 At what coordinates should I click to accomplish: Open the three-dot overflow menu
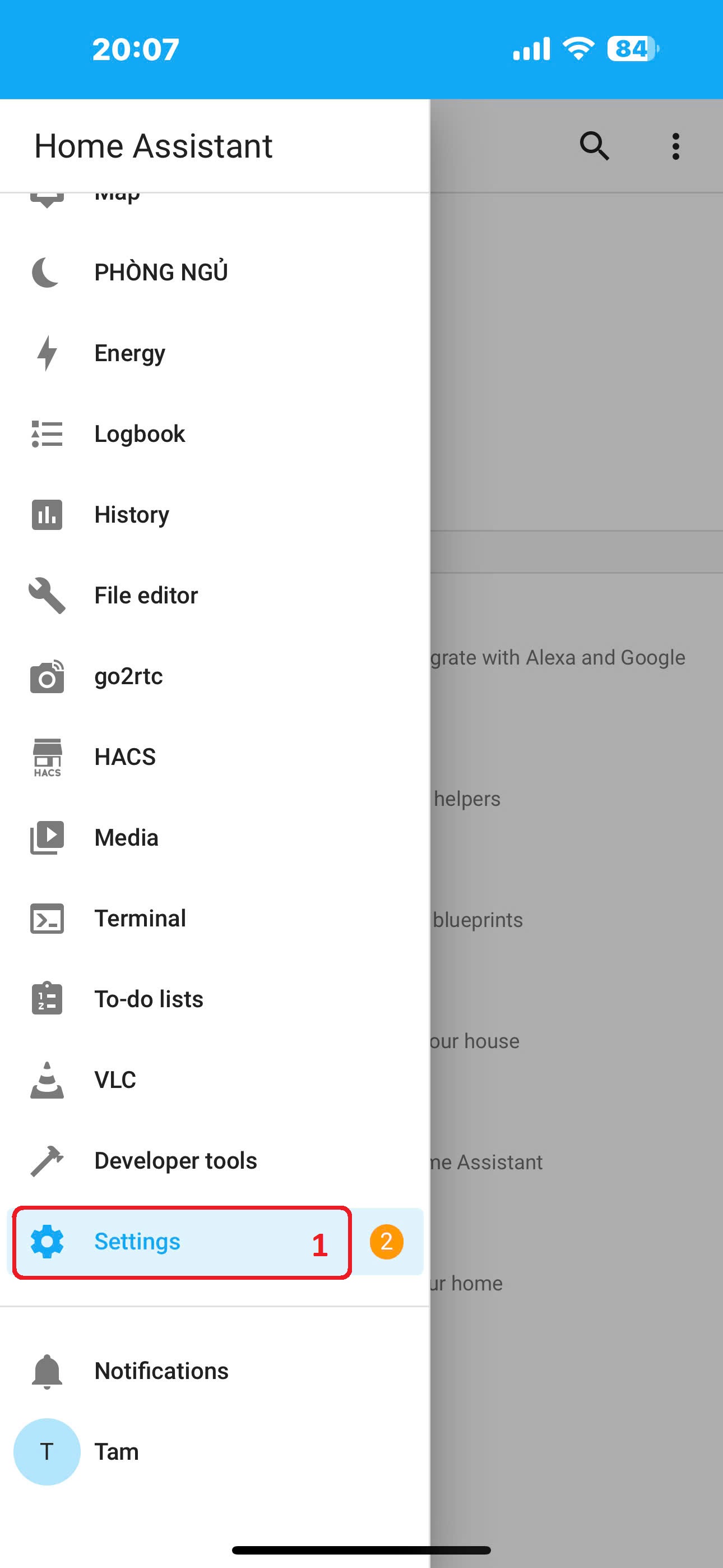(675, 146)
